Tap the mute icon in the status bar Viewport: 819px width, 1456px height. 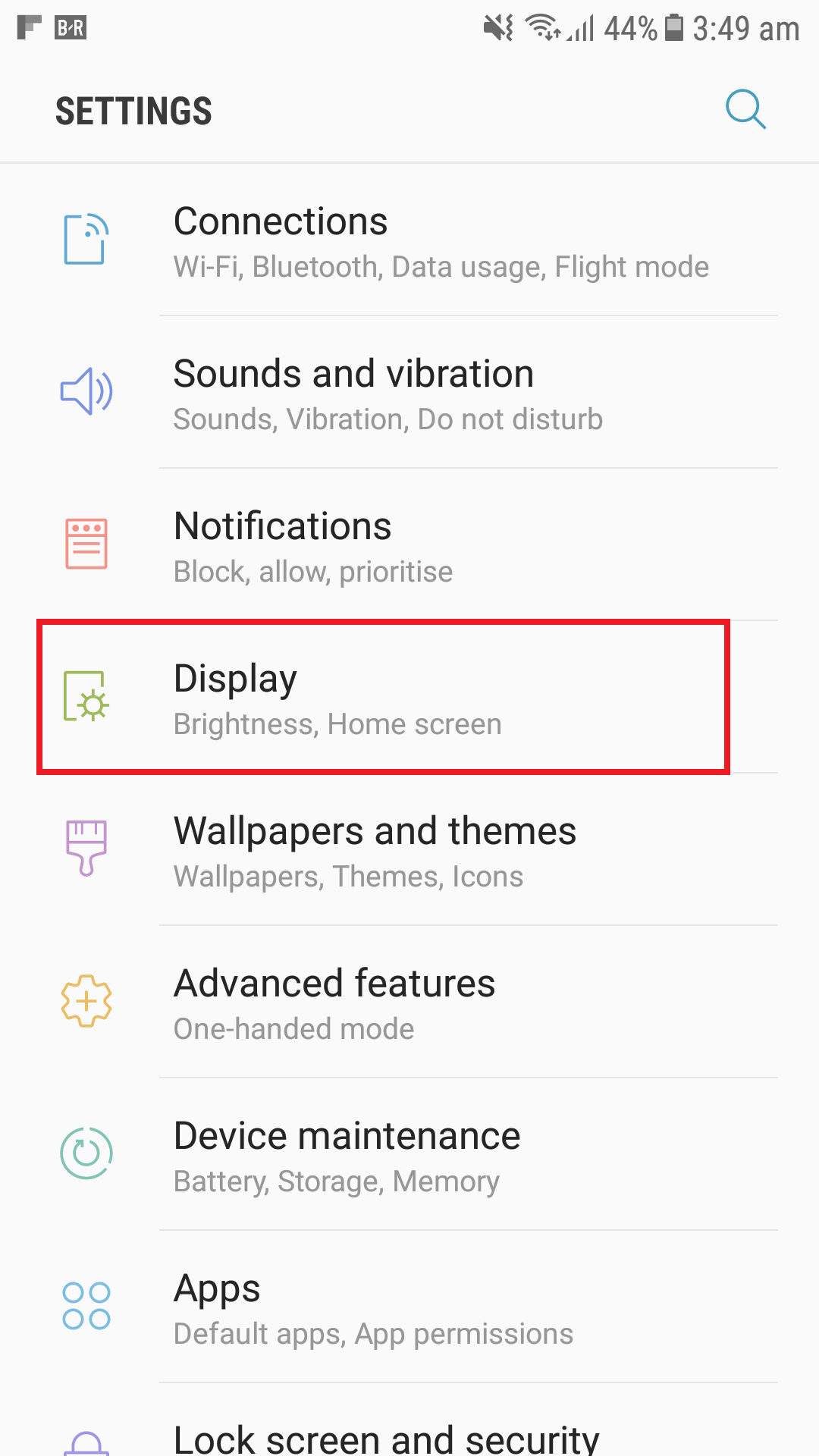coord(497,28)
